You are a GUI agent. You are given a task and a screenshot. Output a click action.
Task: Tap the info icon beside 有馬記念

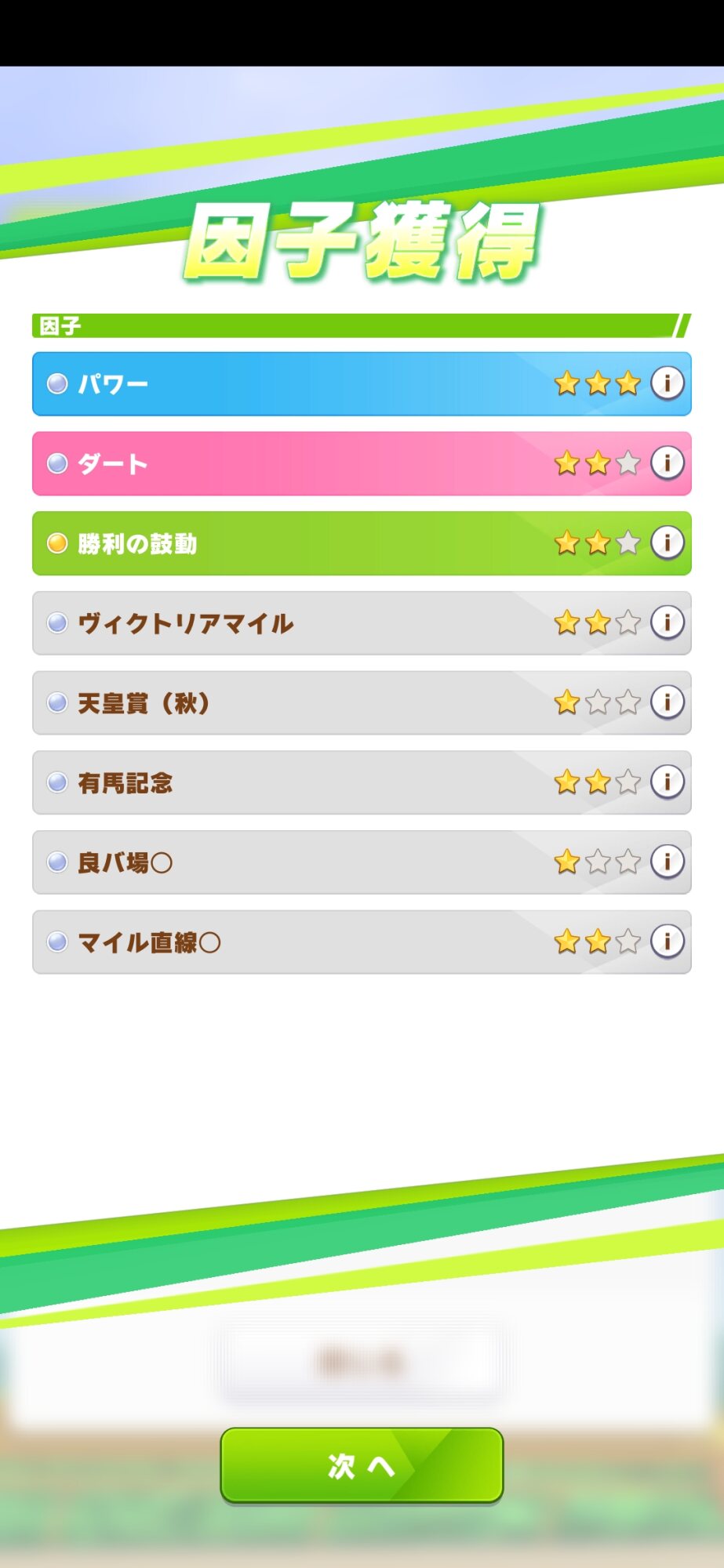point(668,782)
